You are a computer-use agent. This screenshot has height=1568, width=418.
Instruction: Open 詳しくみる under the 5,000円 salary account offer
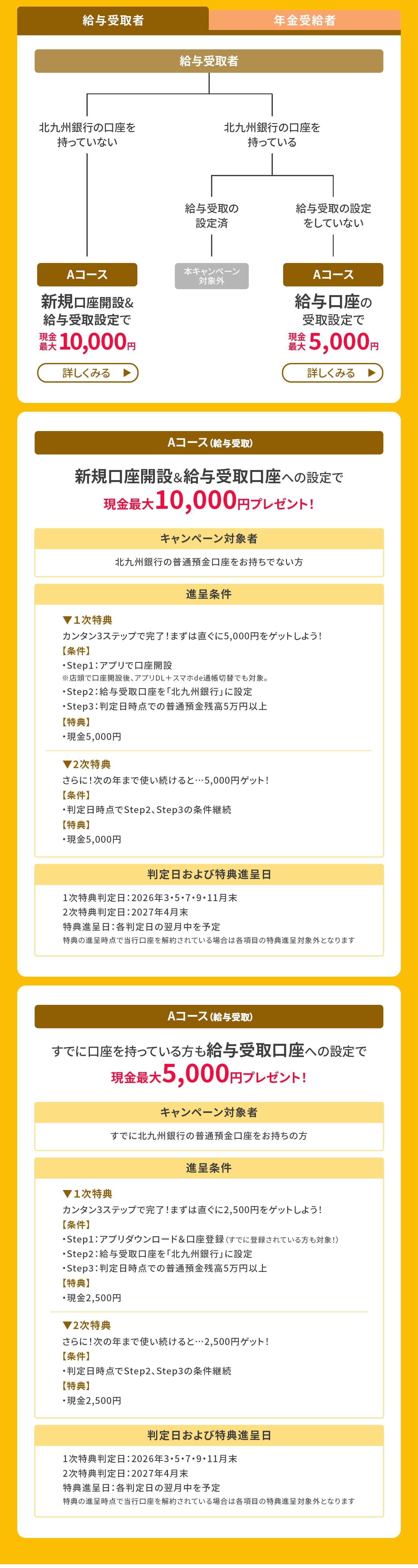(x=332, y=373)
